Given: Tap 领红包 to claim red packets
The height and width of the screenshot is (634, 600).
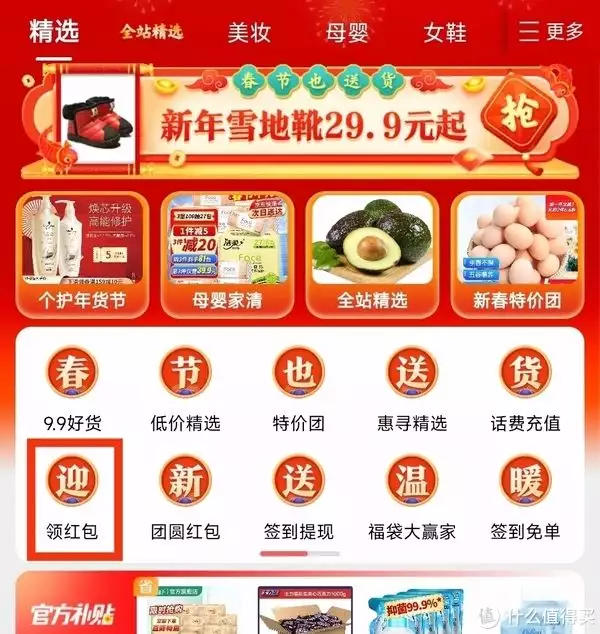Looking at the screenshot, I should click(x=75, y=495).
